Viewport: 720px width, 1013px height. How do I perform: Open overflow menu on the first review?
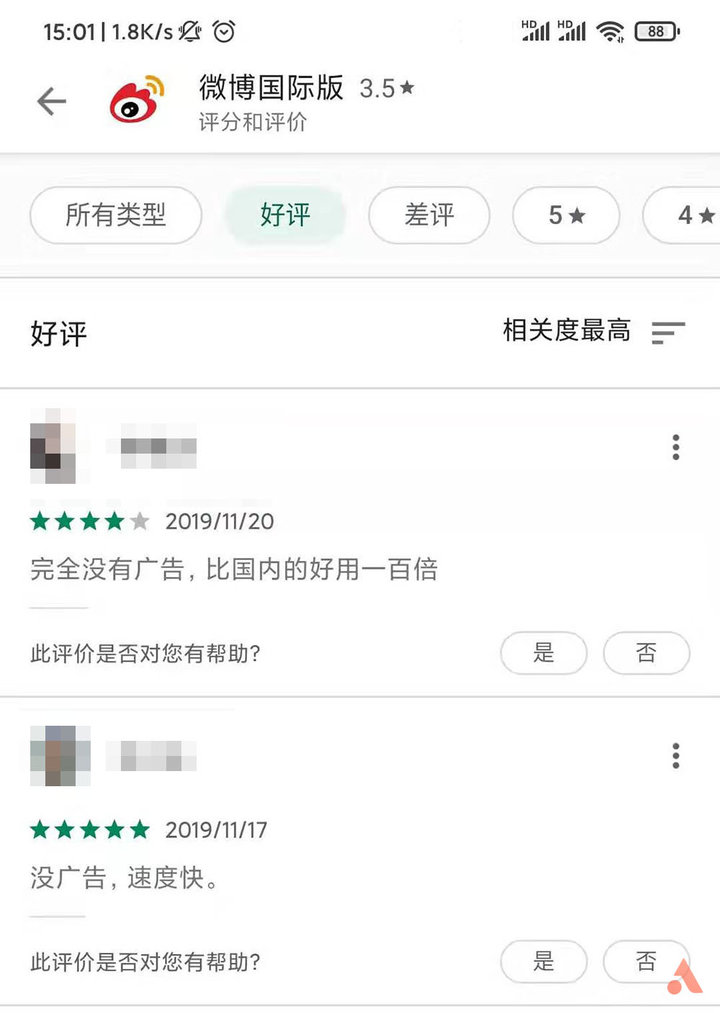pos(675,449)
